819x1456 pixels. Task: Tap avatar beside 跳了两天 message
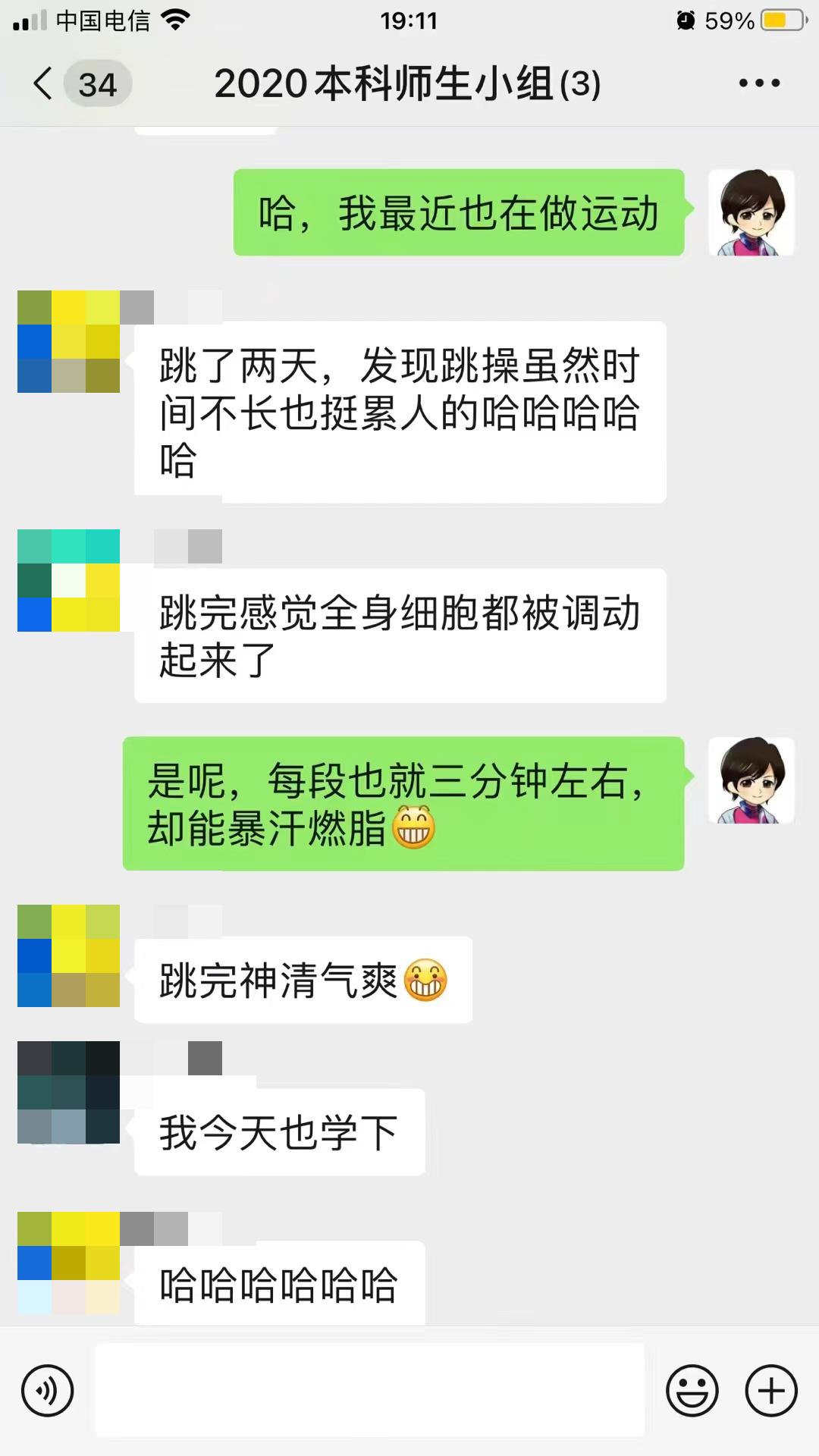point(68,341)
